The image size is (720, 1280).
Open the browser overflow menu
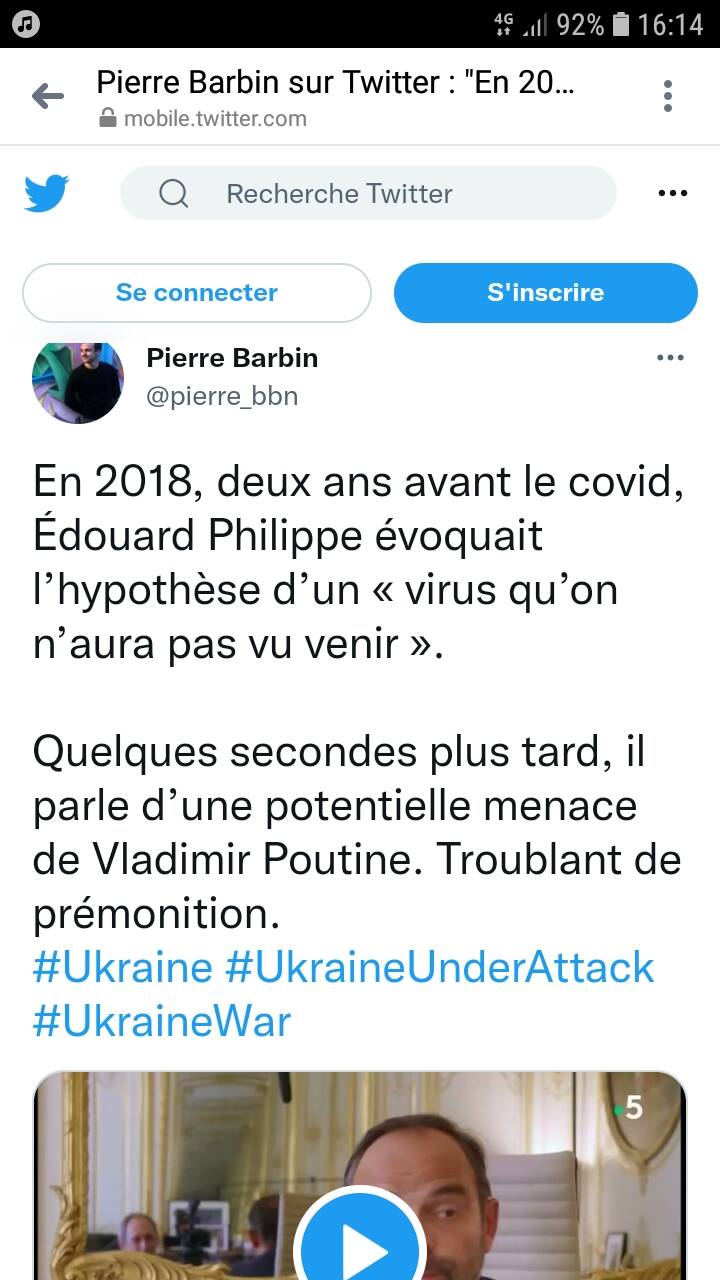pos(667,97)
